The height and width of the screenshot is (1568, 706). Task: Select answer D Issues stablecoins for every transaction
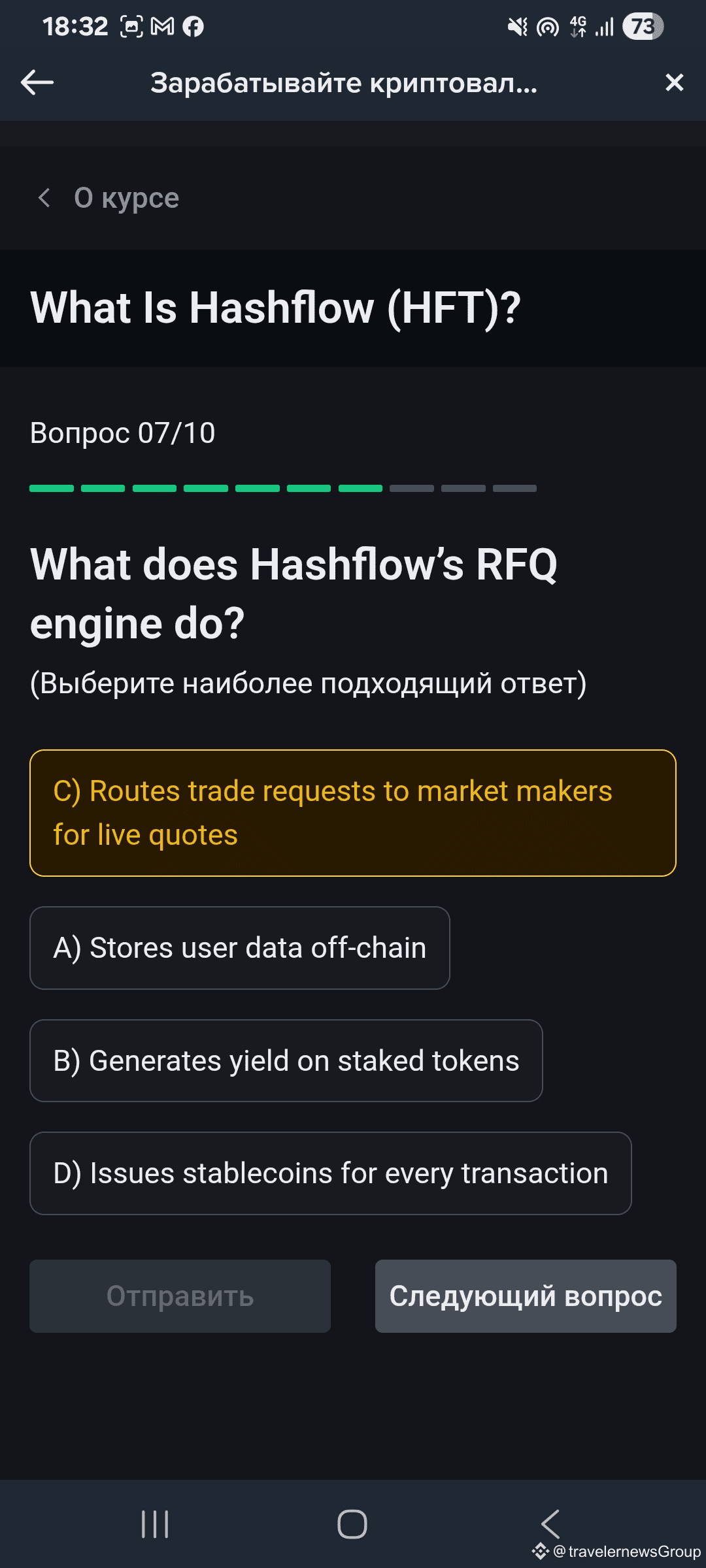[331, 1173]
